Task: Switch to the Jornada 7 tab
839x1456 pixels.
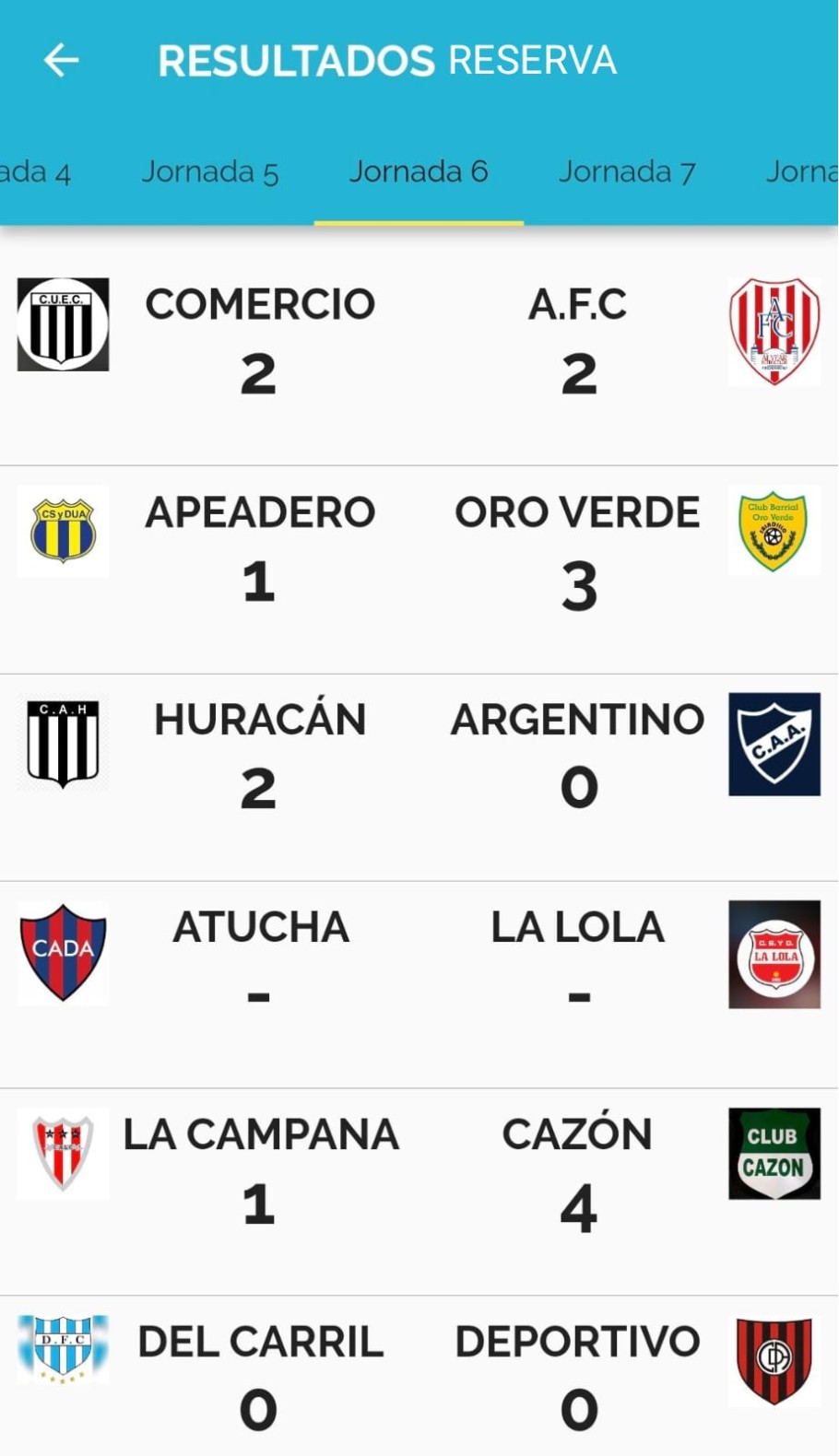Action: pyautogui.click(x=627, y=172)
